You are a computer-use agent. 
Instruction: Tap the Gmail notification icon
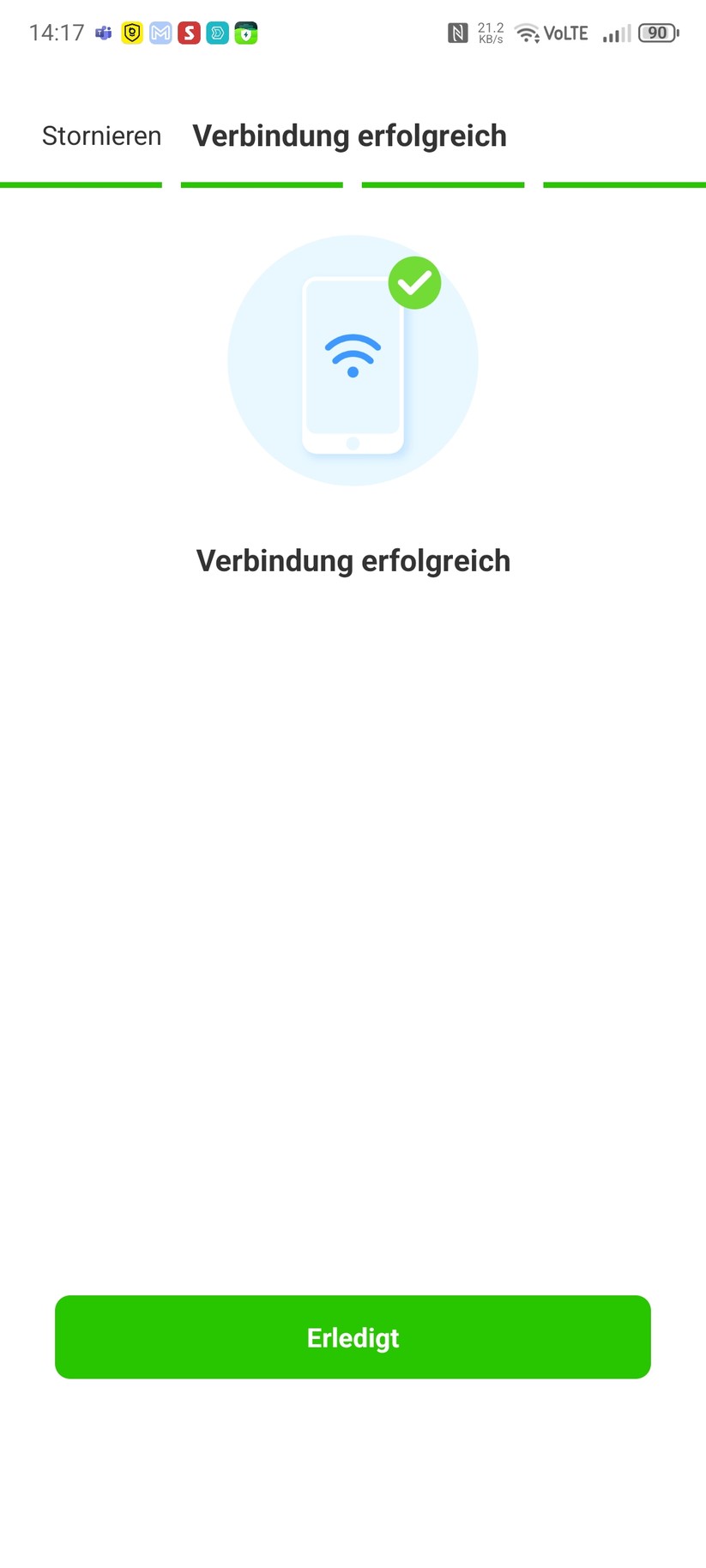160,33
